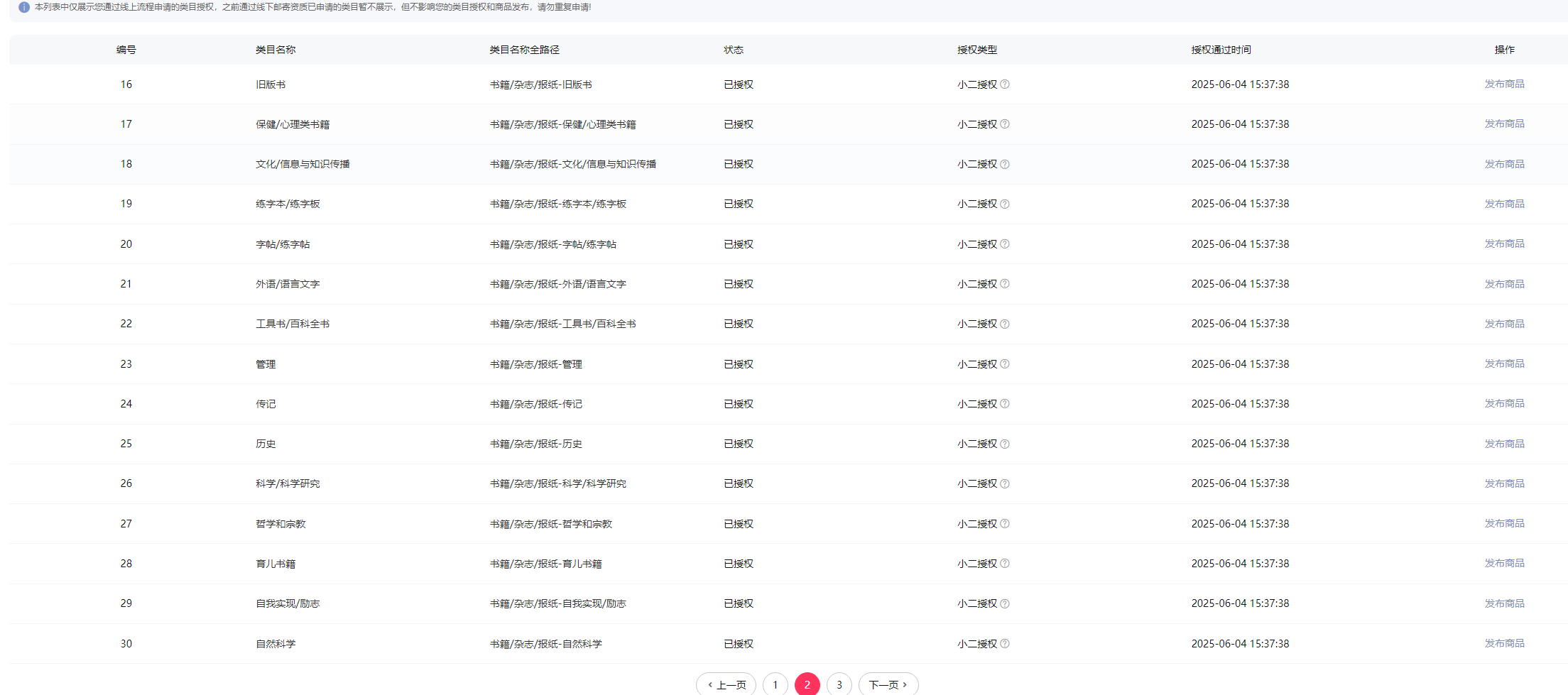
Task: Jump to page 1
Action: (x=775, y=684)
